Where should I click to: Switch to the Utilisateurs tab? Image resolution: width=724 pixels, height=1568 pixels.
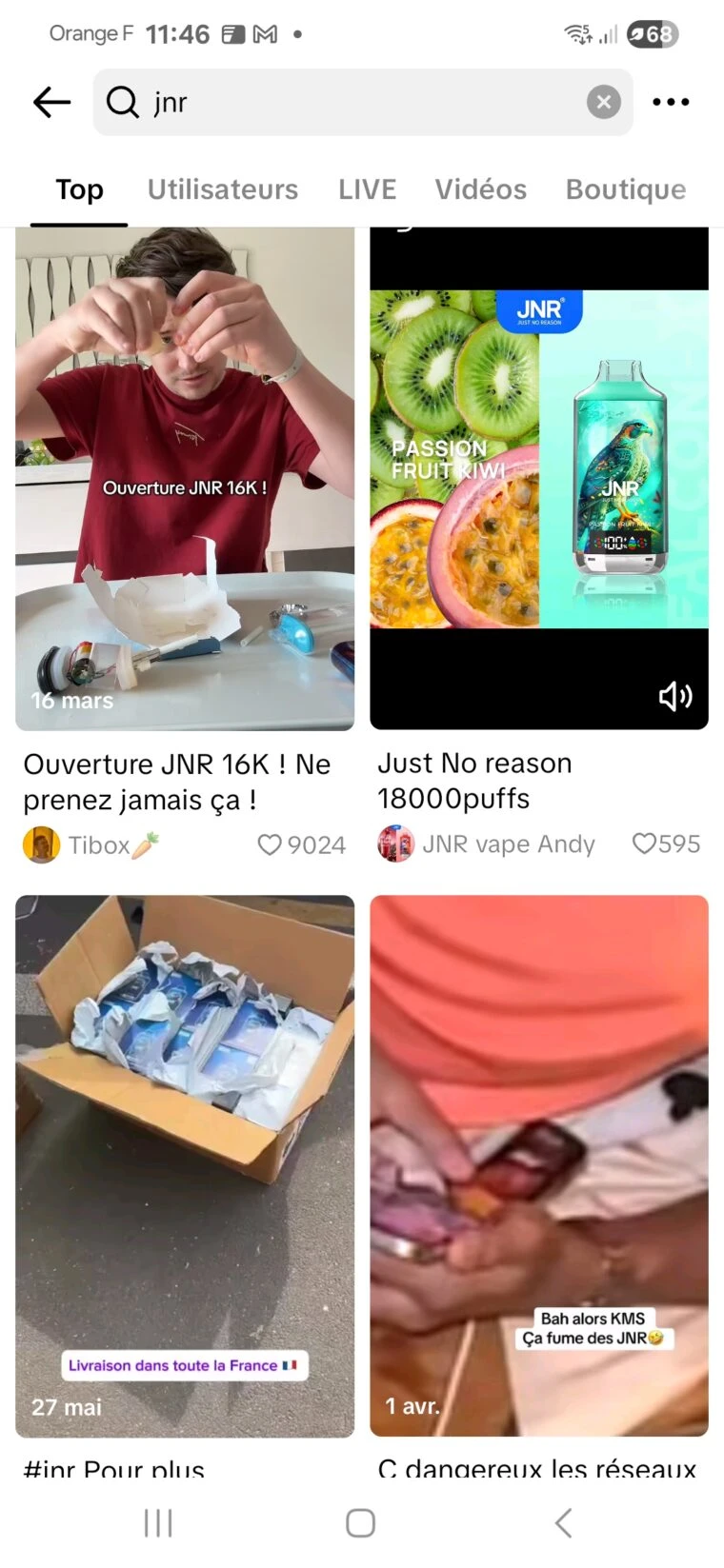click(222, 189)
